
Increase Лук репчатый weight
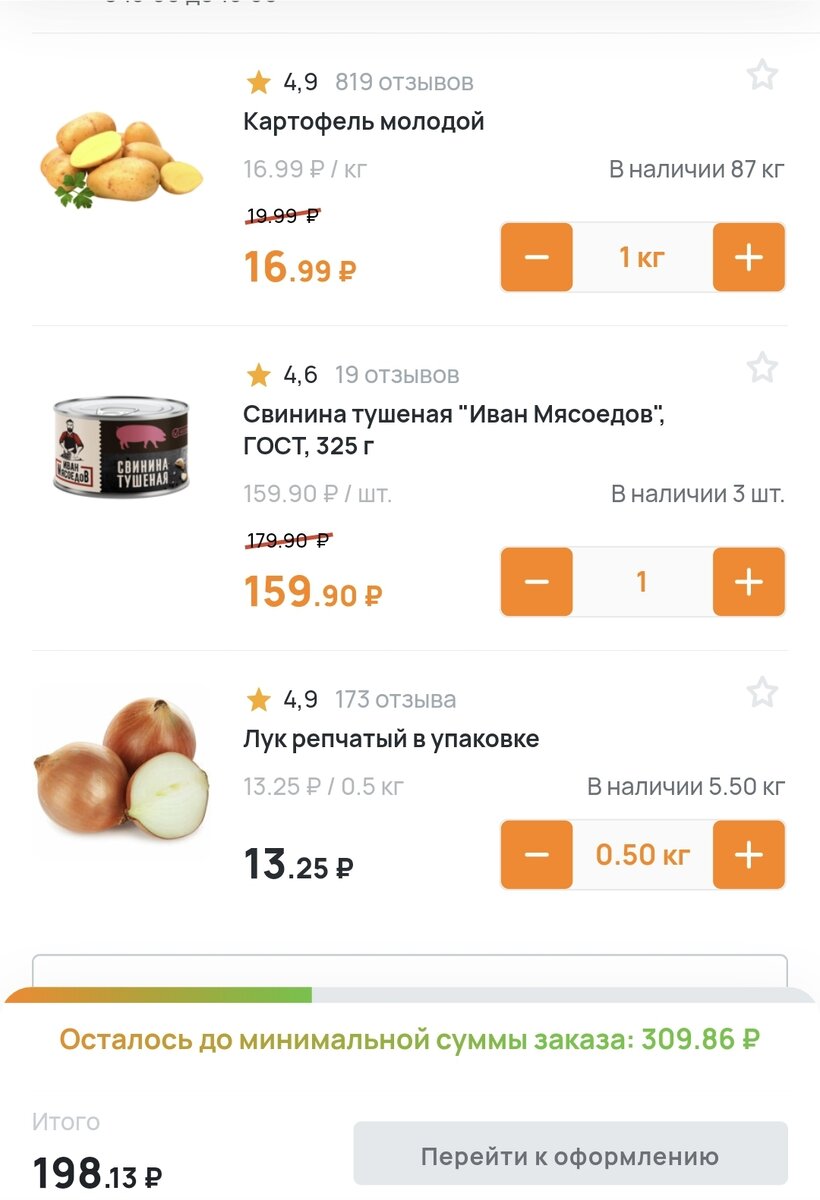(x=748, y=855)
